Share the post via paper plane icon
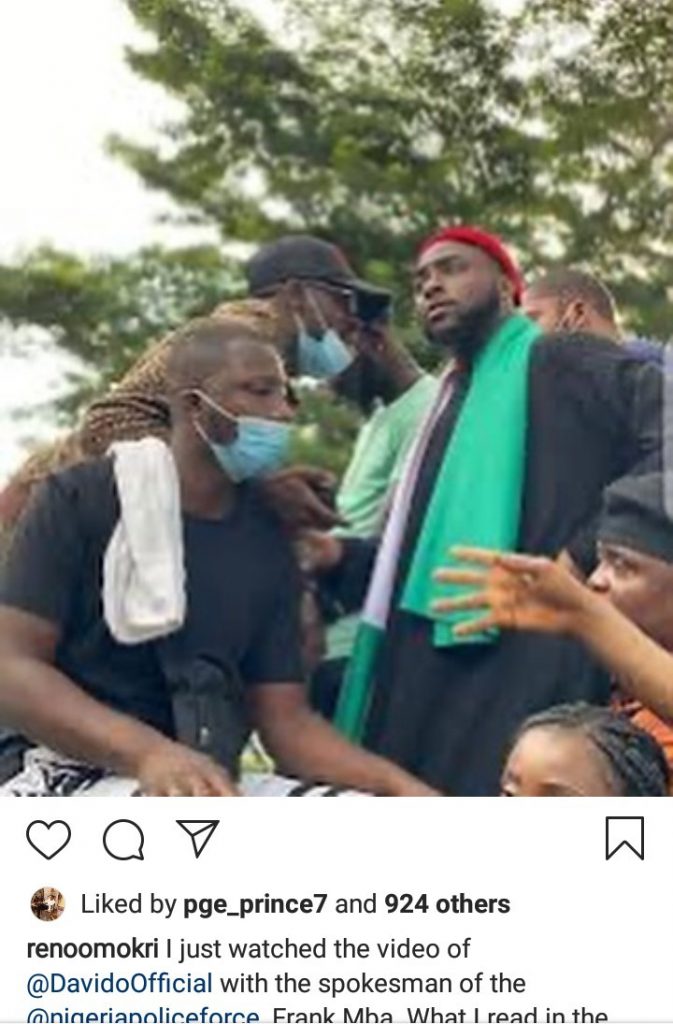Image resolution: width=673 pixels, height=1024 pixels. tap(197, 838)
